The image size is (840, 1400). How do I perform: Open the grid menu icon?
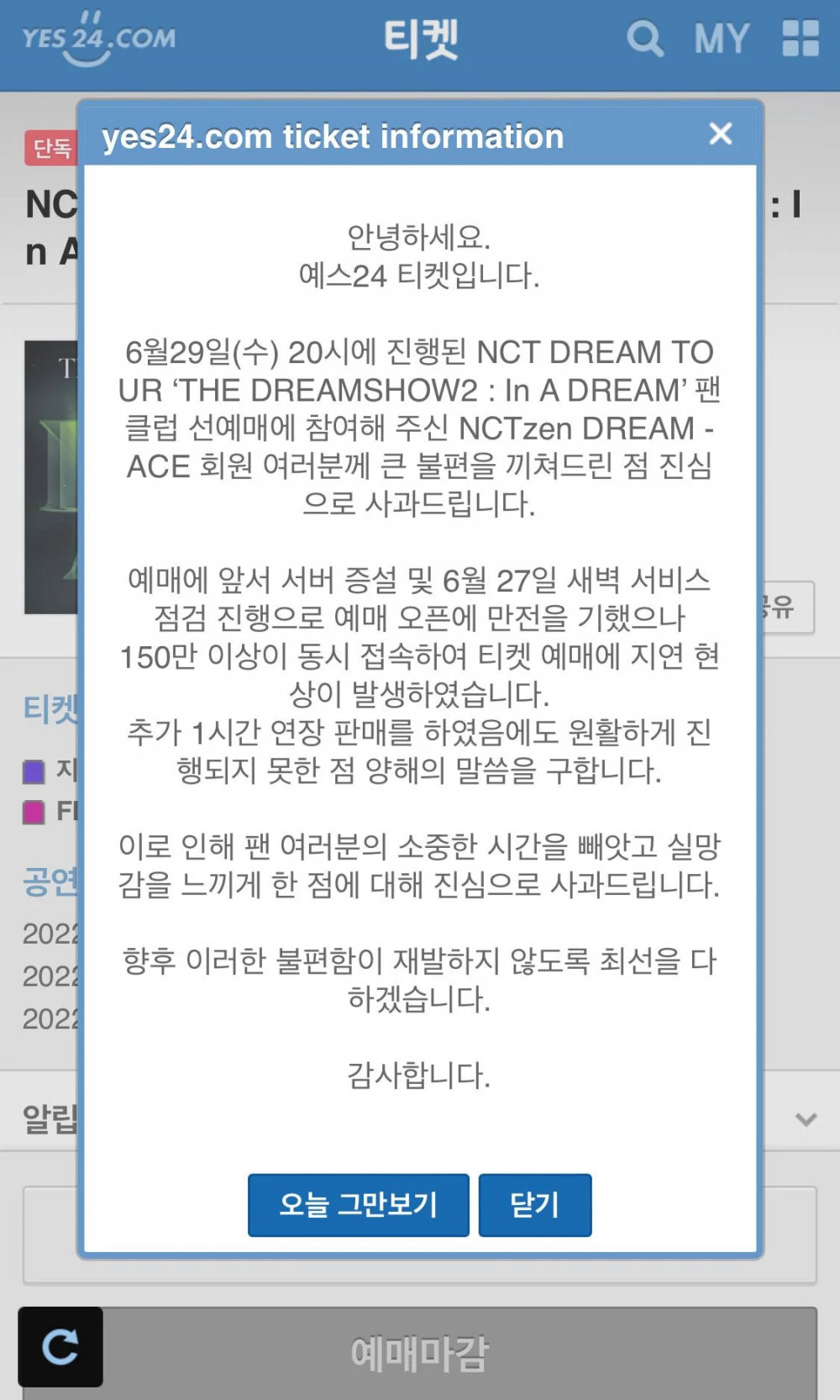tap(800, 39)
